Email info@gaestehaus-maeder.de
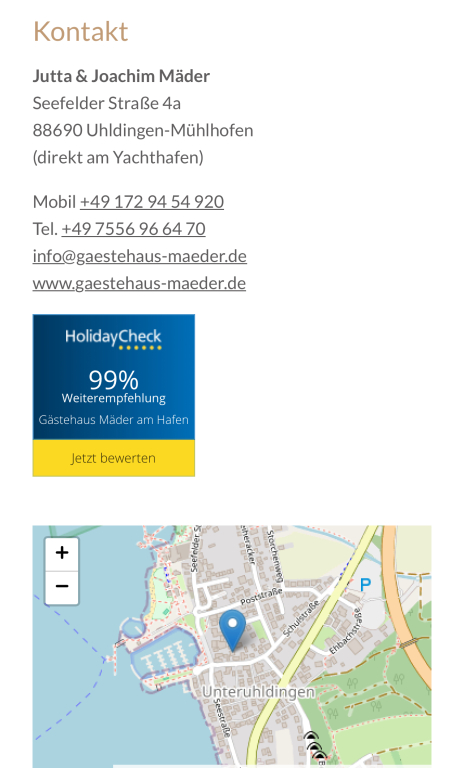Screen dimensions: 464x768 140,256
